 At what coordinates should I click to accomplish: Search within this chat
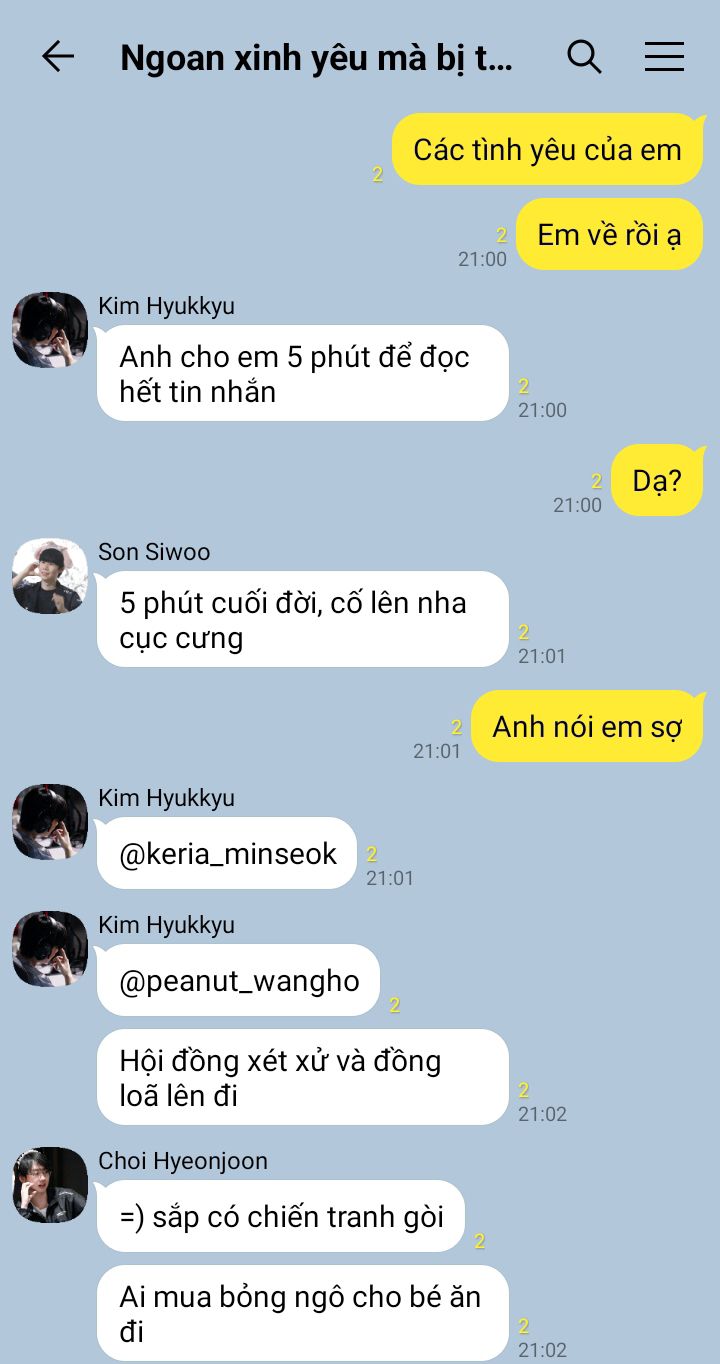tap(584, 57)
